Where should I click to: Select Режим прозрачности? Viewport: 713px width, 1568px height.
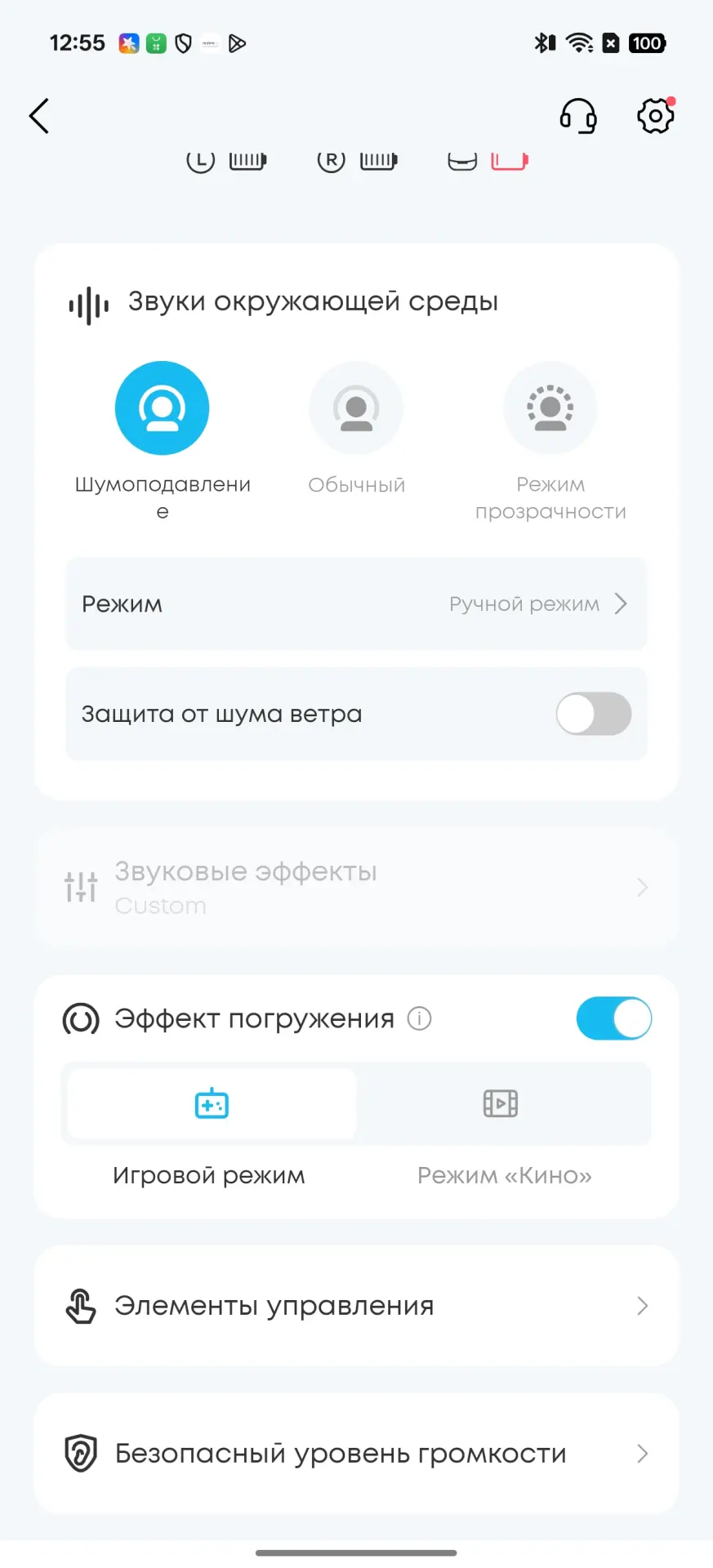550,408
